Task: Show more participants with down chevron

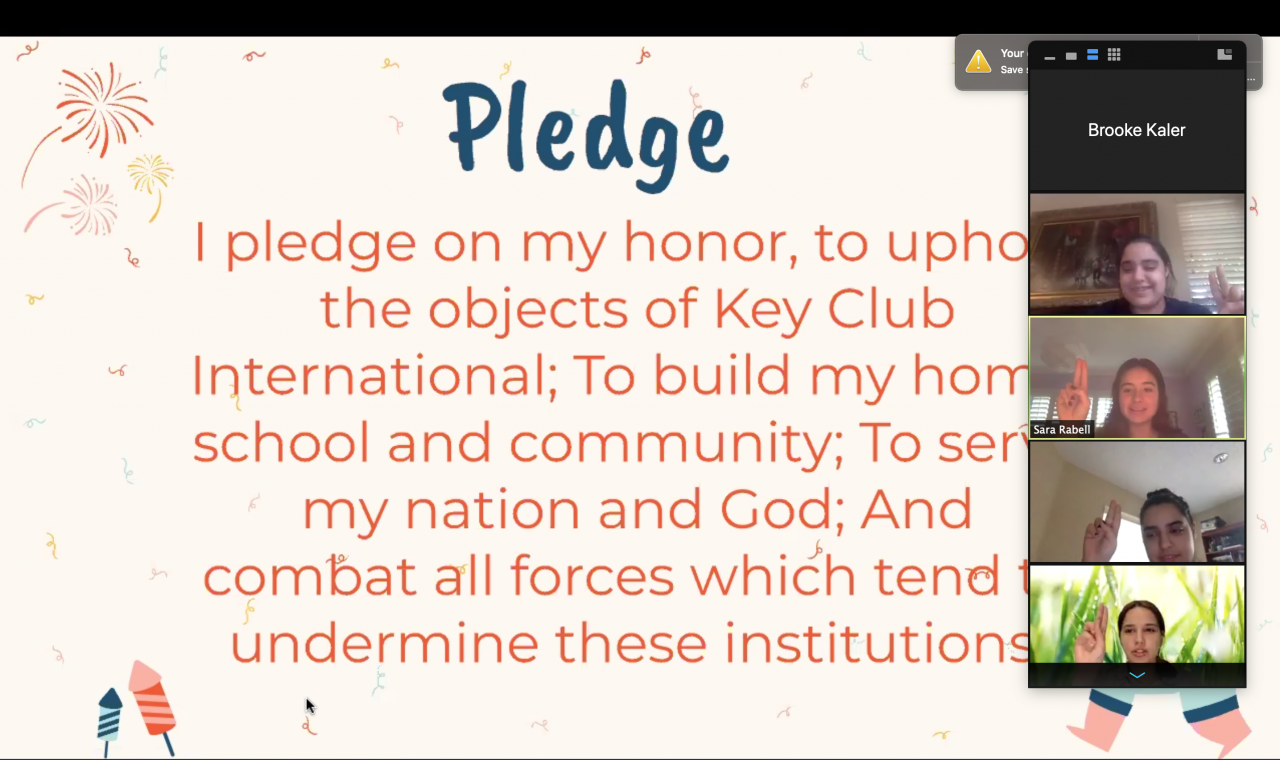Action: click(x=1137, y=676)
